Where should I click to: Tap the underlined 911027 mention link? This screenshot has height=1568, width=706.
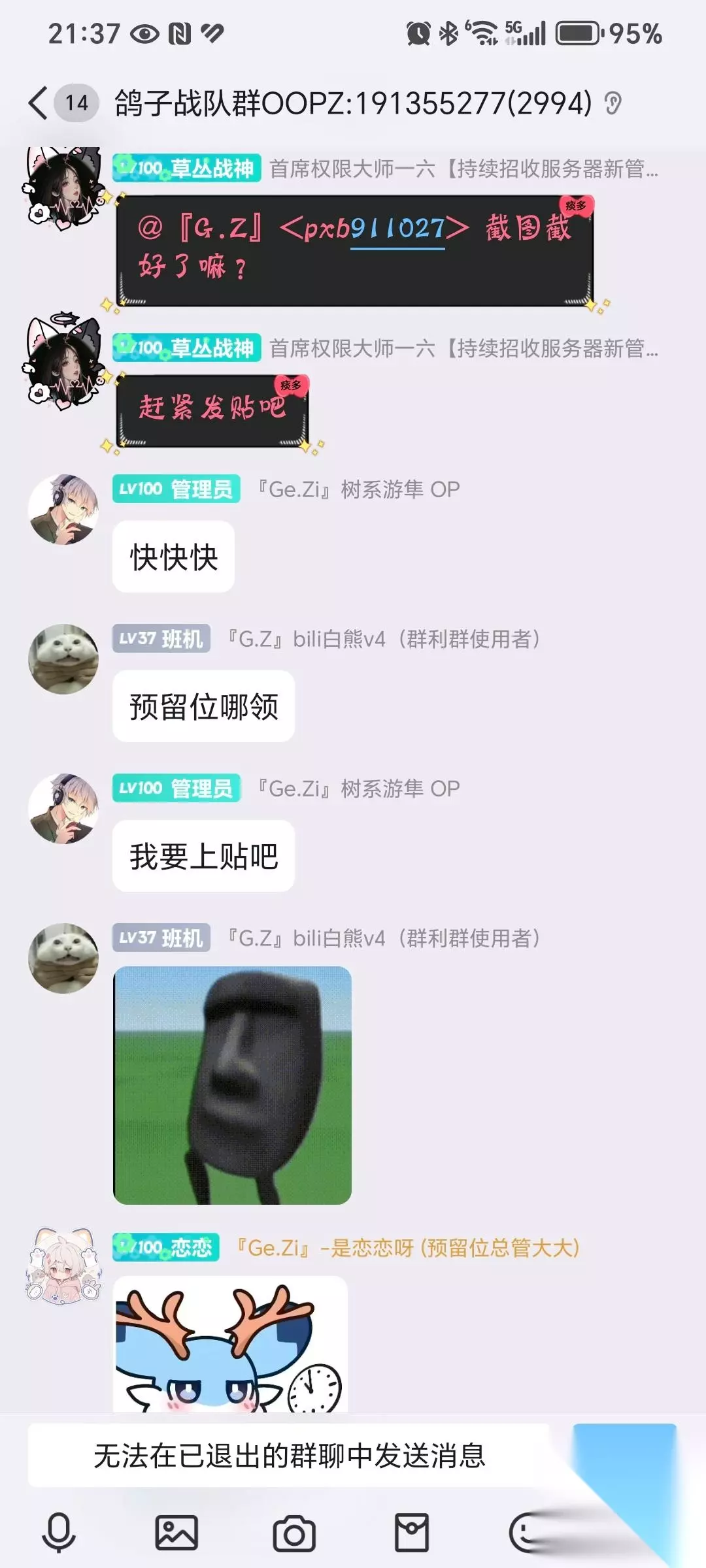point(397,229)
